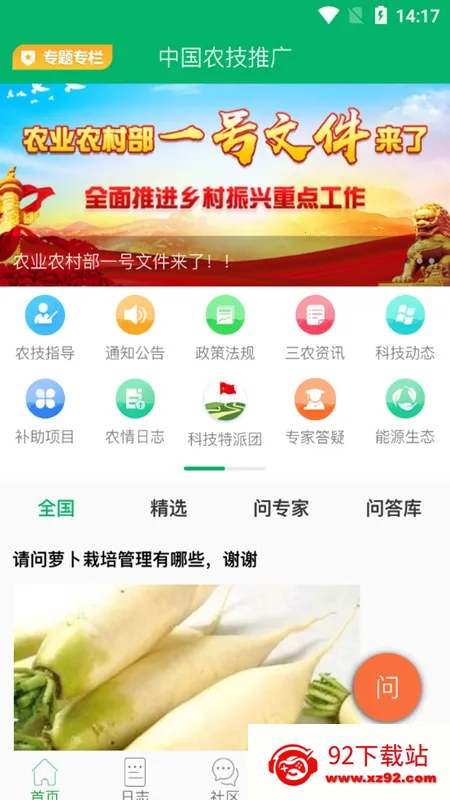This screenshot has width=450, height=800.
Task: Open 农技指导
Action: [x=45, y=328]
